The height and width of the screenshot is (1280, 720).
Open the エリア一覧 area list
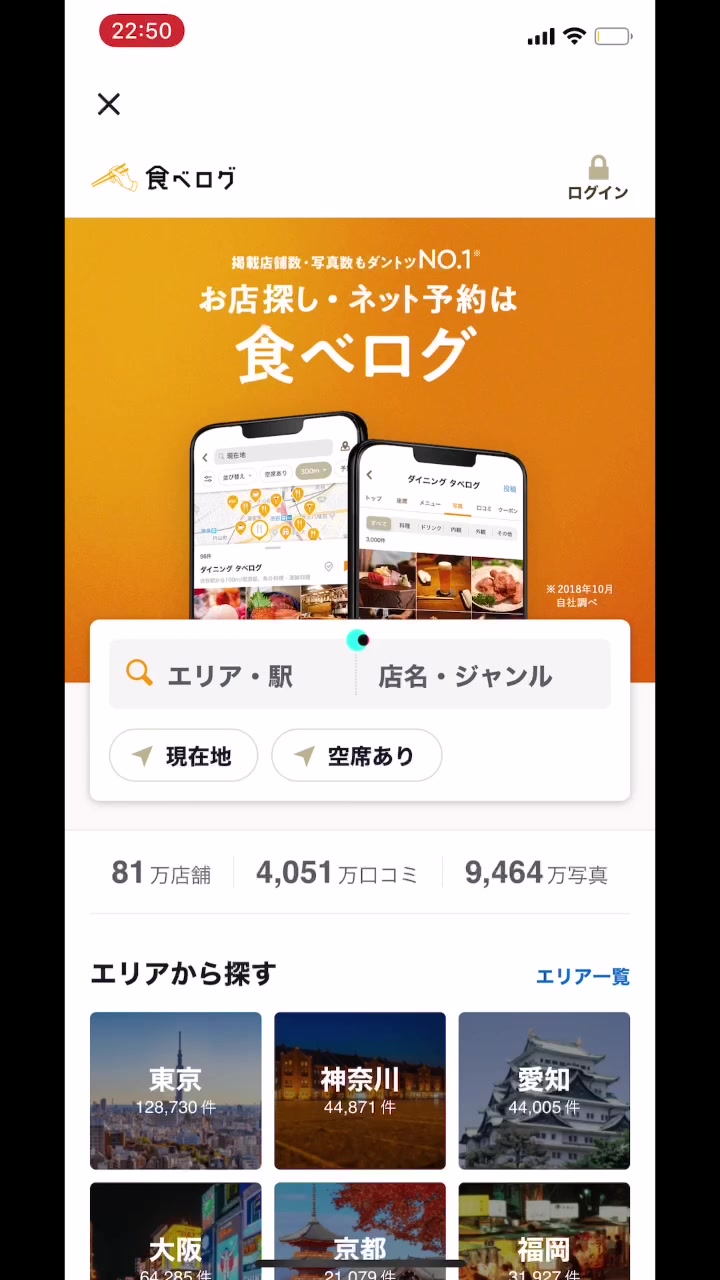click(x=582, y=976)
